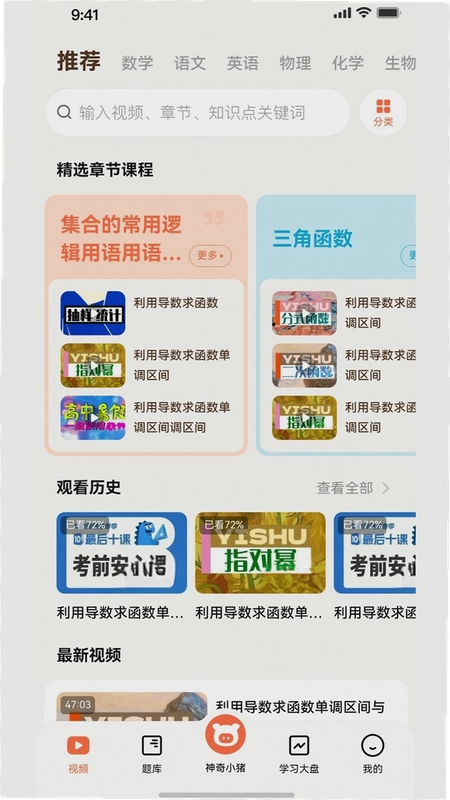Open 神奇小猪 from the bottom bar

click(x=225, y=745)
